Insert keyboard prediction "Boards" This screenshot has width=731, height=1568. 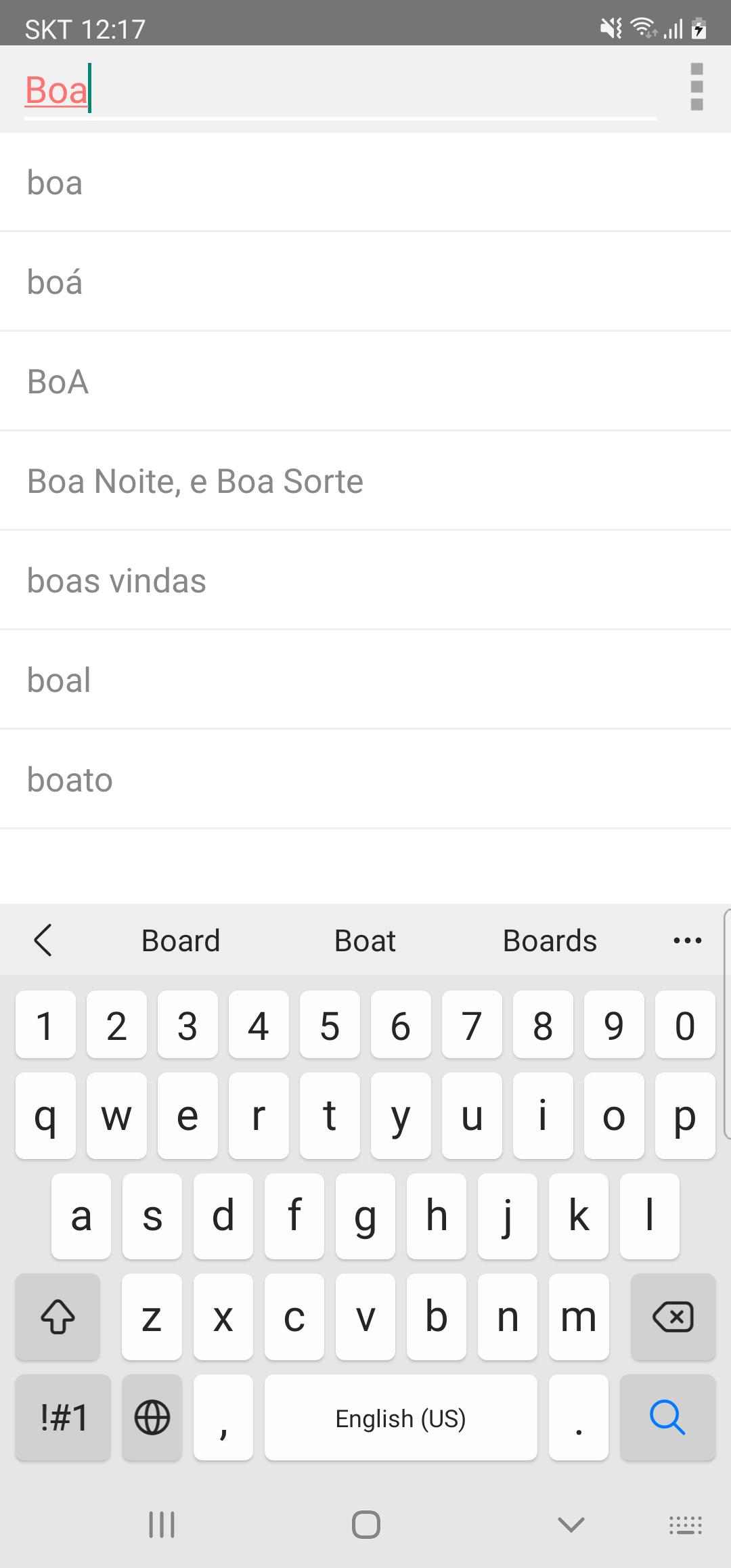[x=550, y=940]
